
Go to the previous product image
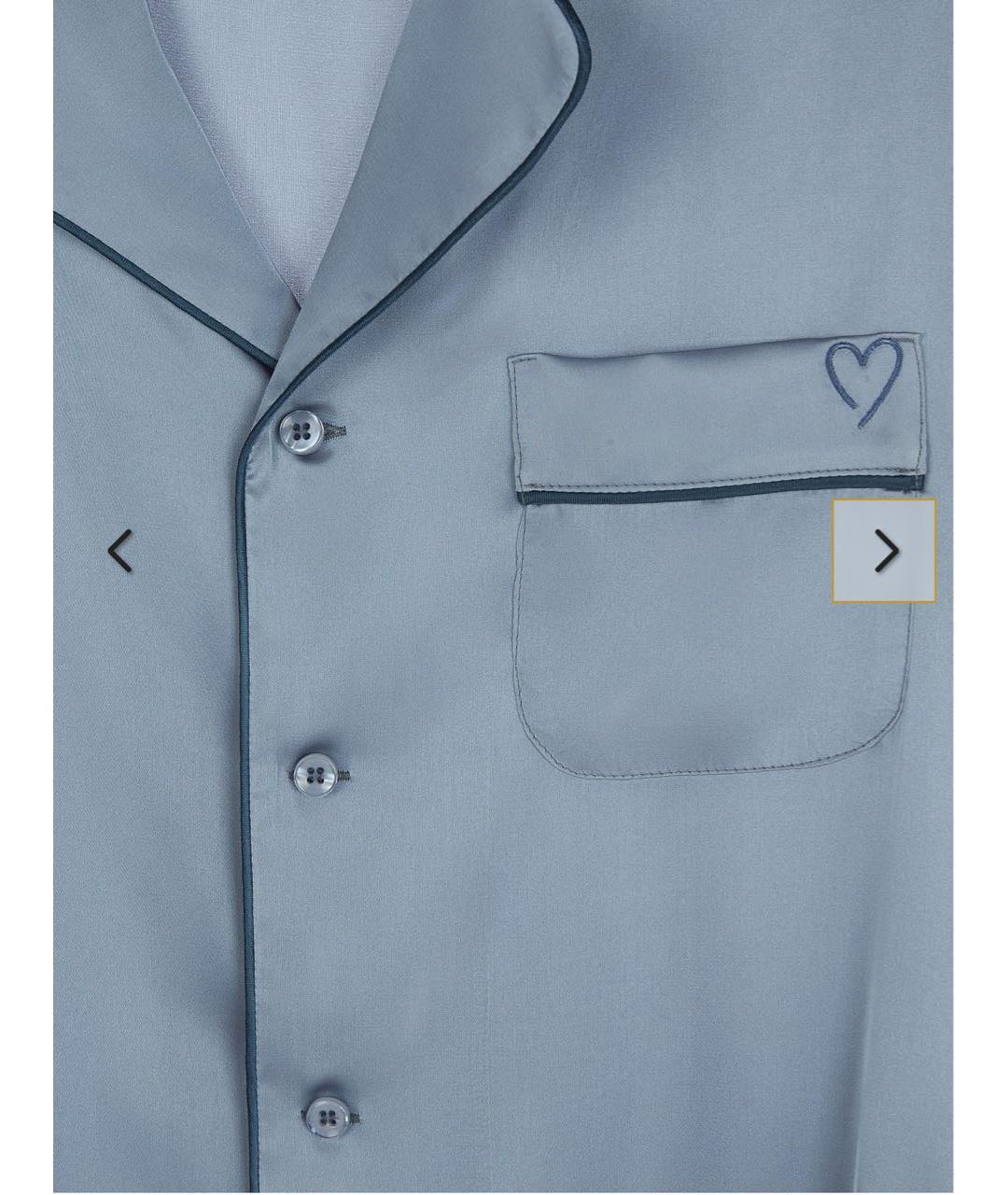(120, 551)
